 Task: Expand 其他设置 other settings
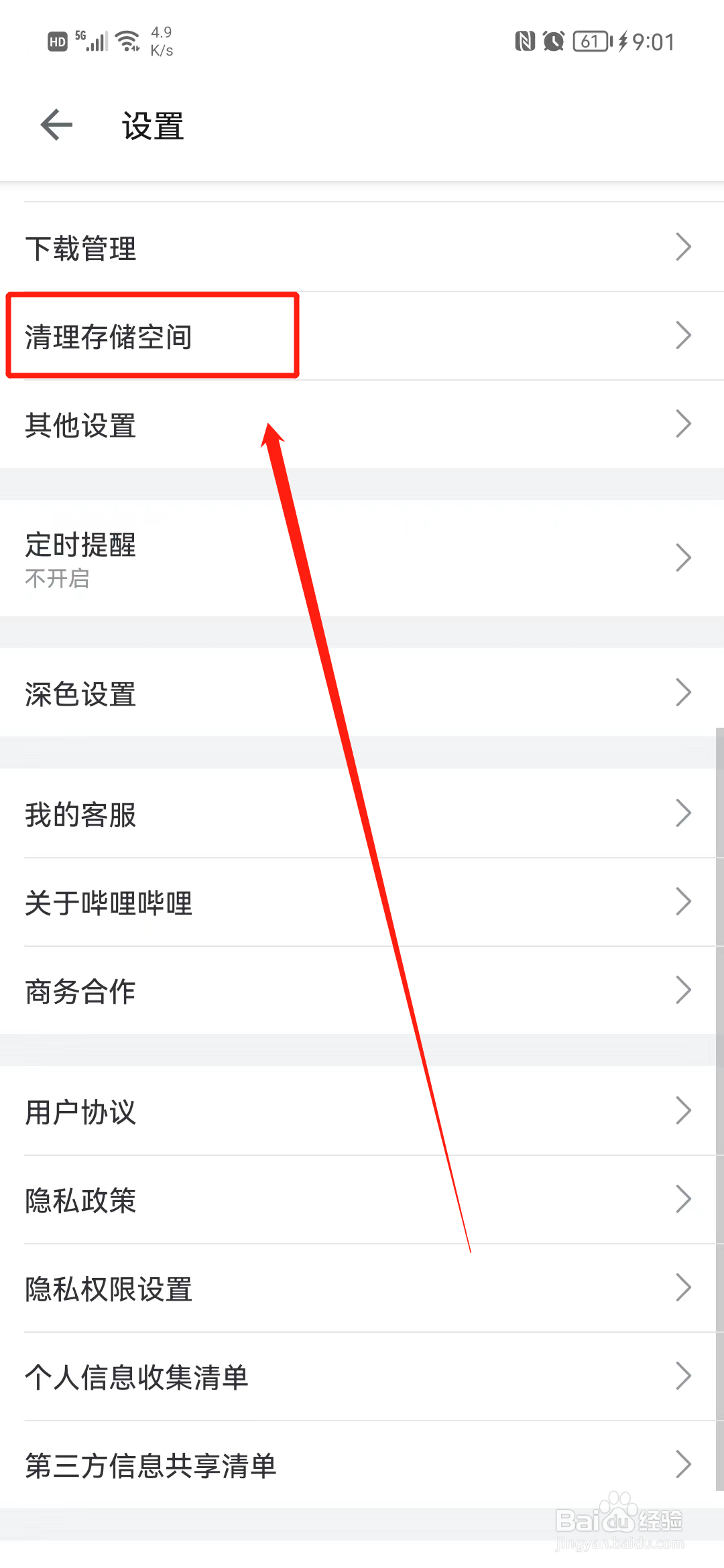(362, 426)
